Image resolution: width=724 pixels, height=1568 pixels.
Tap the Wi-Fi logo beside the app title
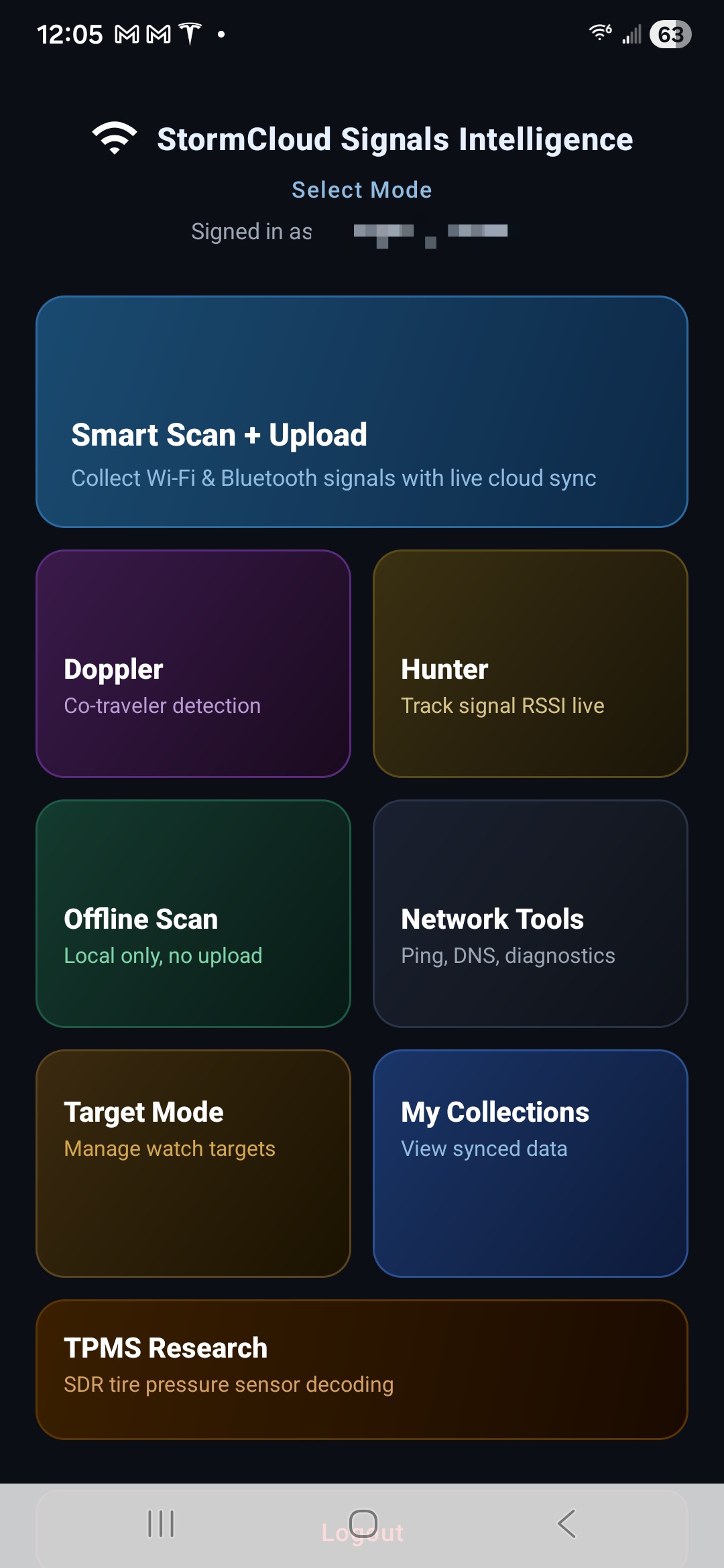pos(113,139)
